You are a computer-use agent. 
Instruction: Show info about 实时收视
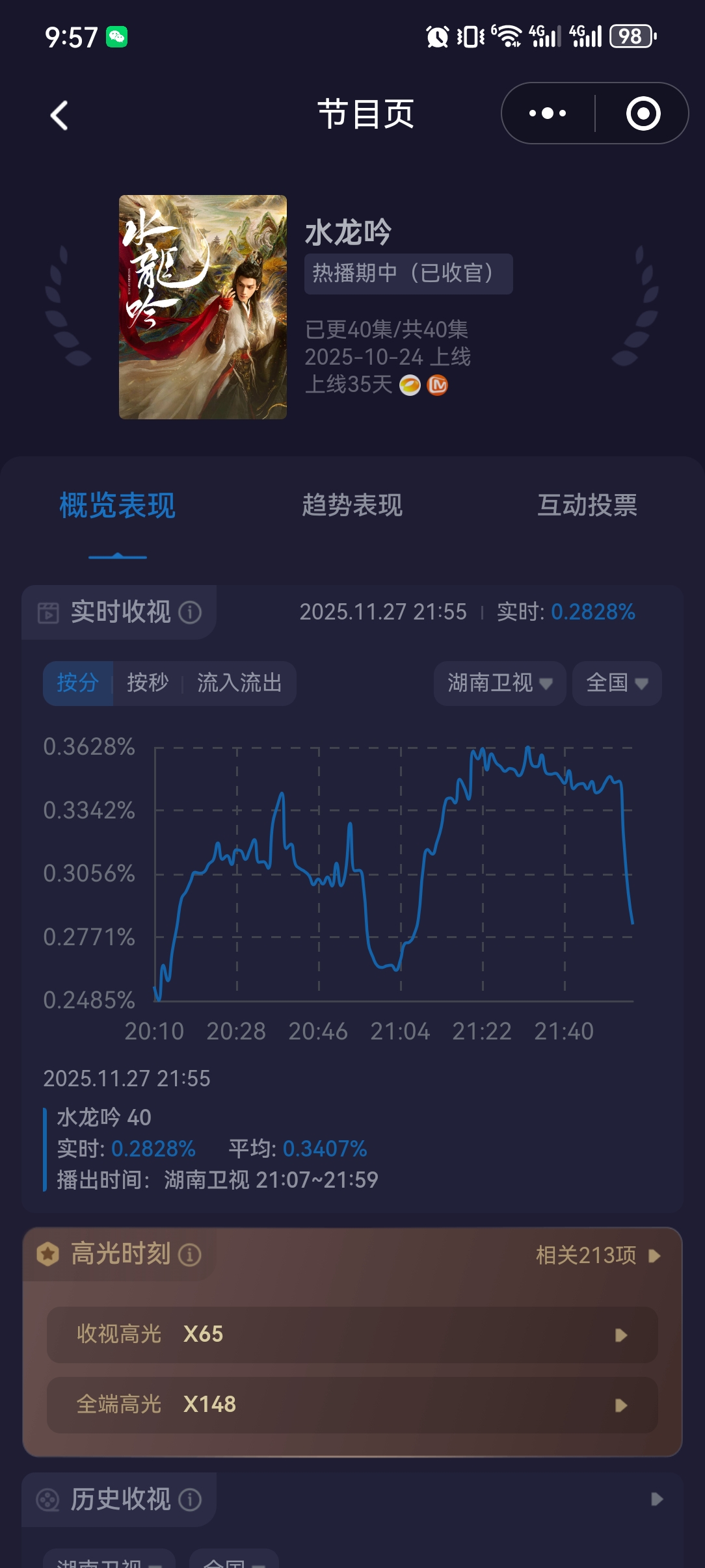click(190, 612)
